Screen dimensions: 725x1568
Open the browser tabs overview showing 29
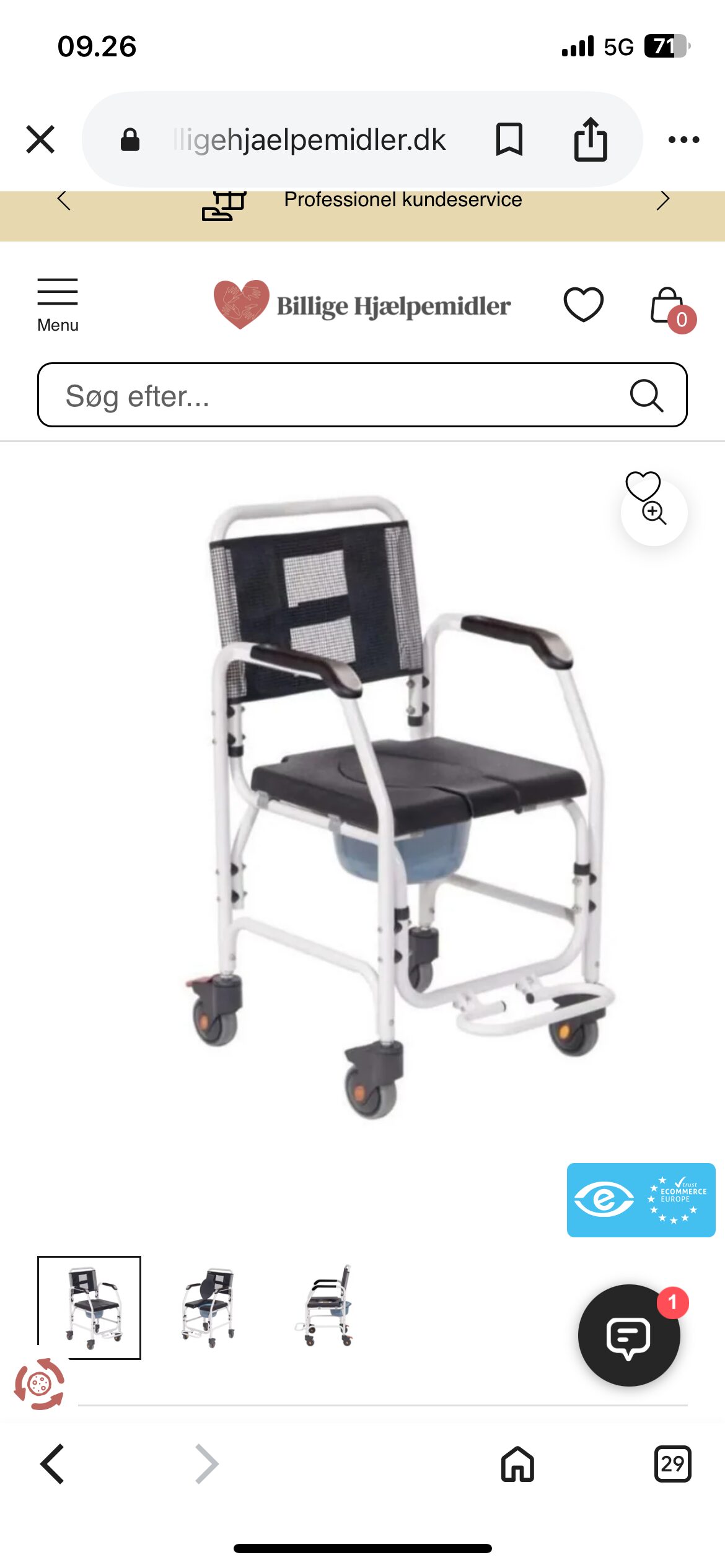[x=672, y=1464]
